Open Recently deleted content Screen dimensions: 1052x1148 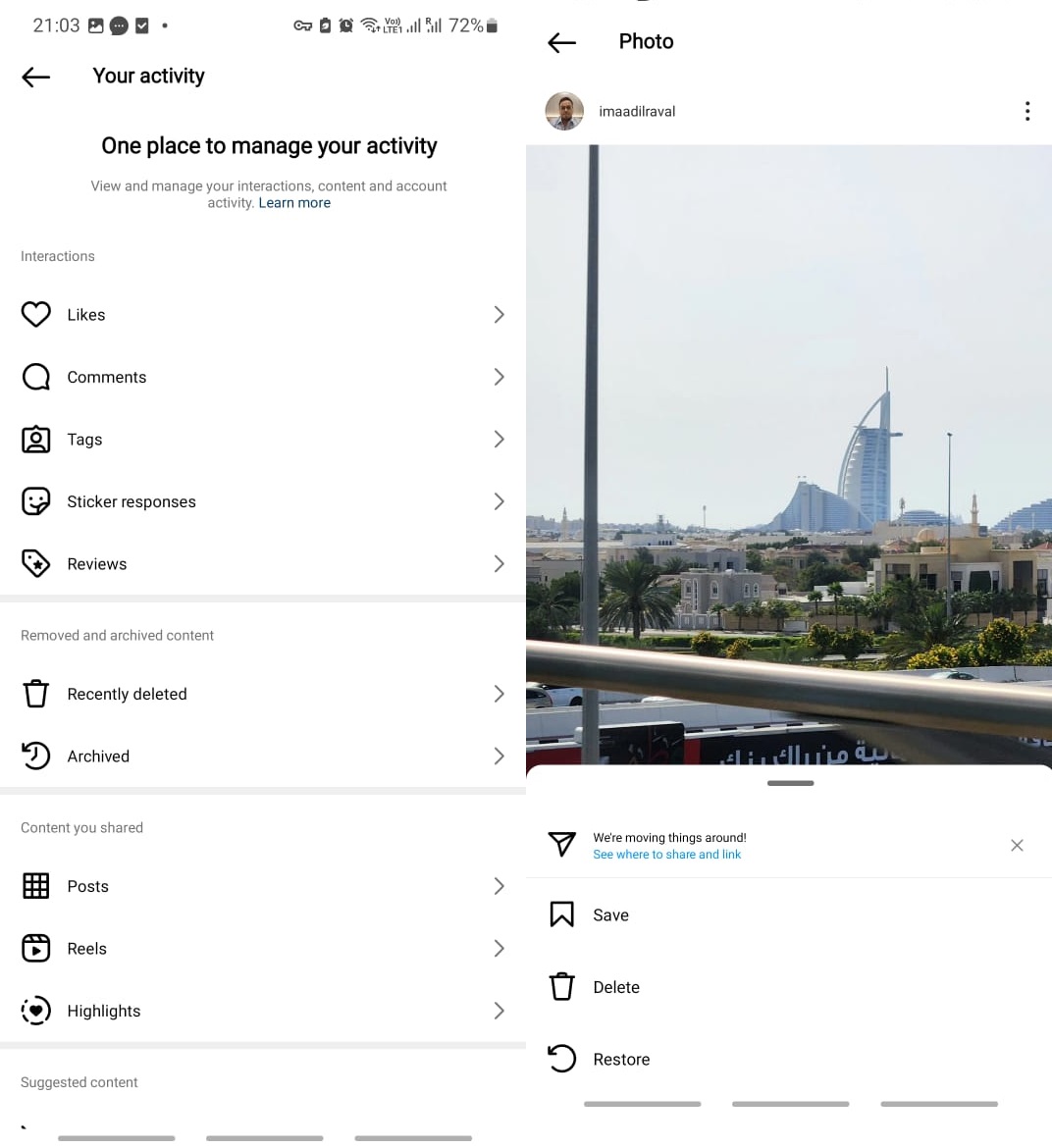click(x=263, y=694)
